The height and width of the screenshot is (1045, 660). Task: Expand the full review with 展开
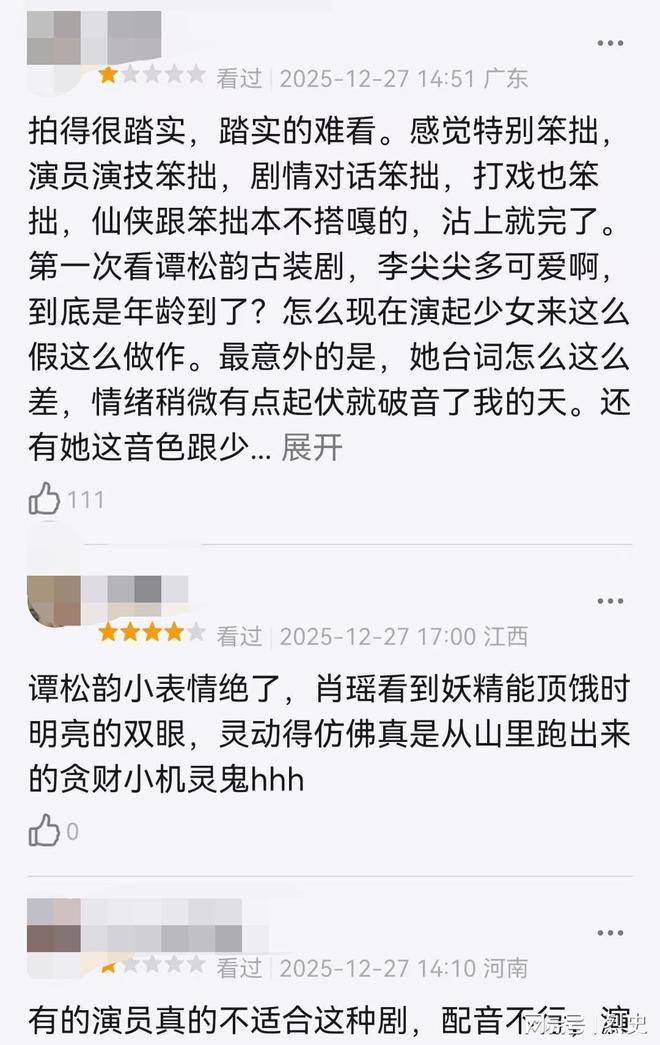pyautogui.click(x=311, y=447)
